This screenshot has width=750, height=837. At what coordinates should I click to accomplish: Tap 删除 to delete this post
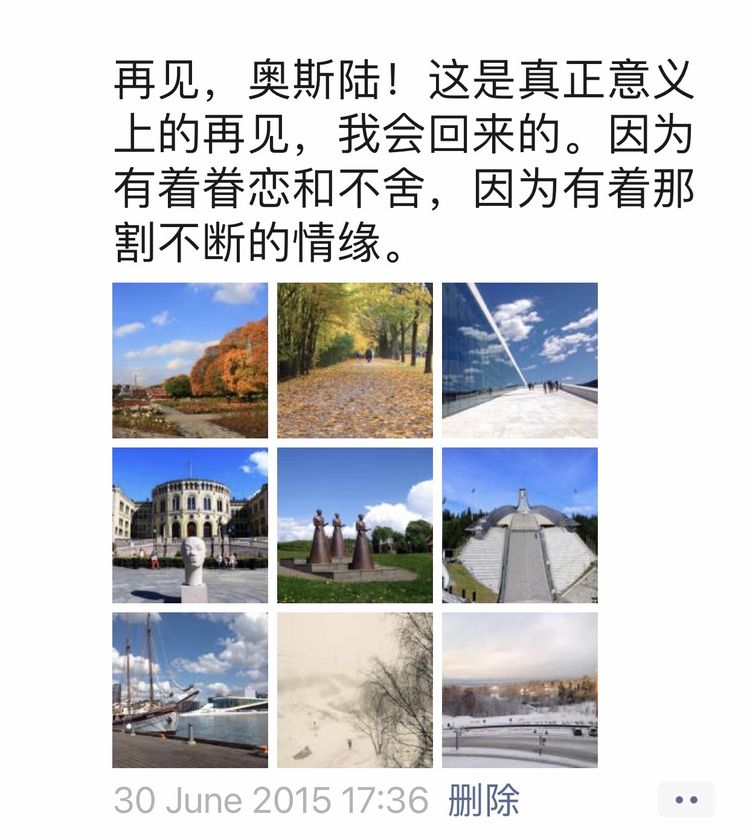point(484,801)
